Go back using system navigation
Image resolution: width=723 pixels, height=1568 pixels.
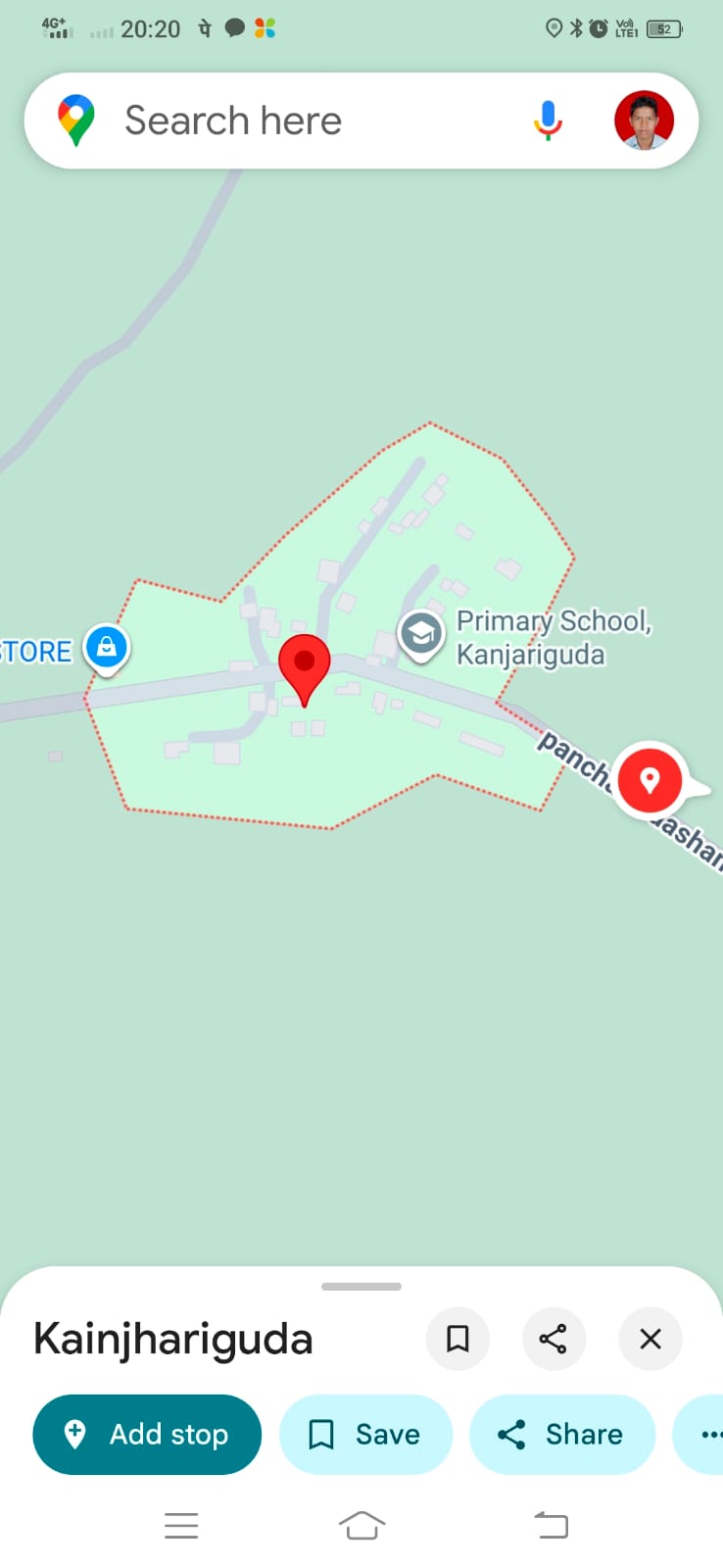pos(551,1525)
